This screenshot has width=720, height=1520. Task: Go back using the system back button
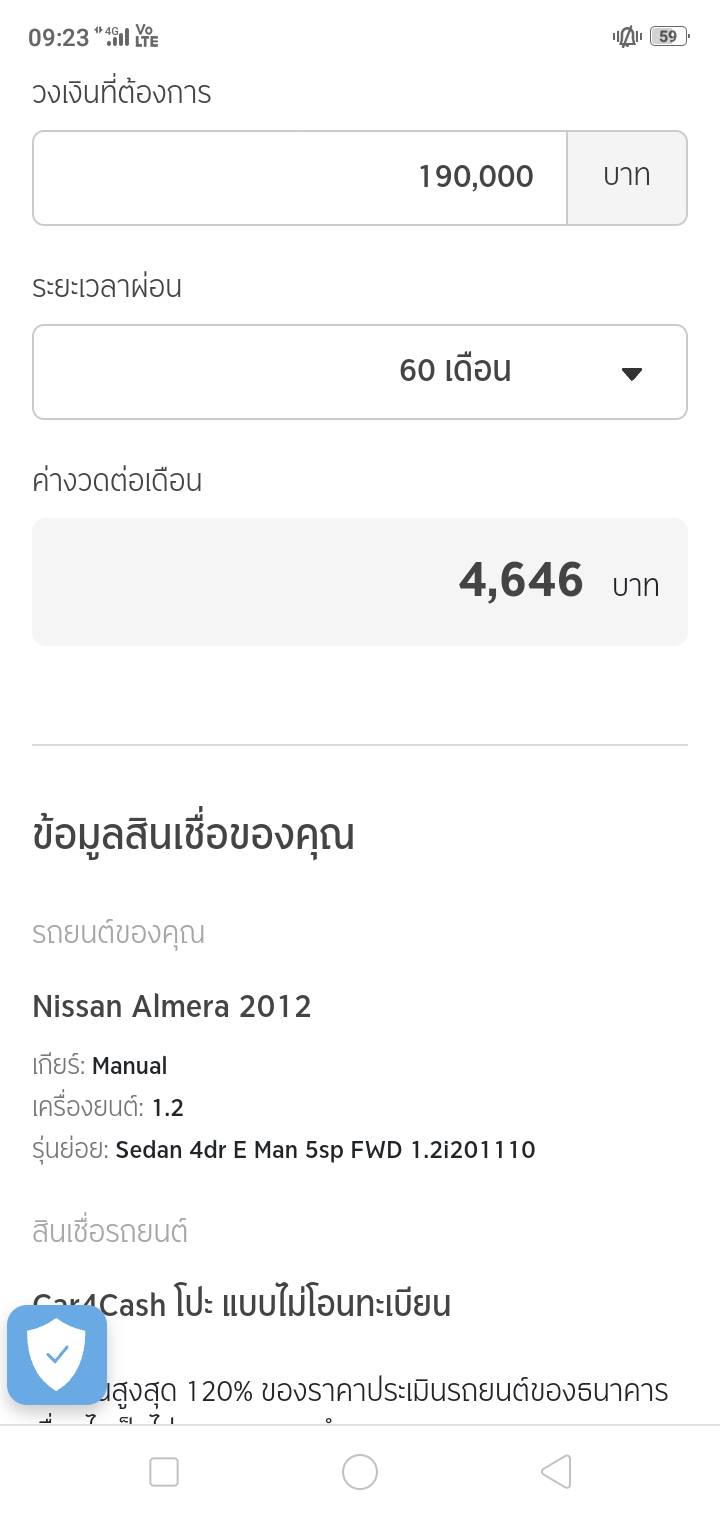tap(556, 1472)
